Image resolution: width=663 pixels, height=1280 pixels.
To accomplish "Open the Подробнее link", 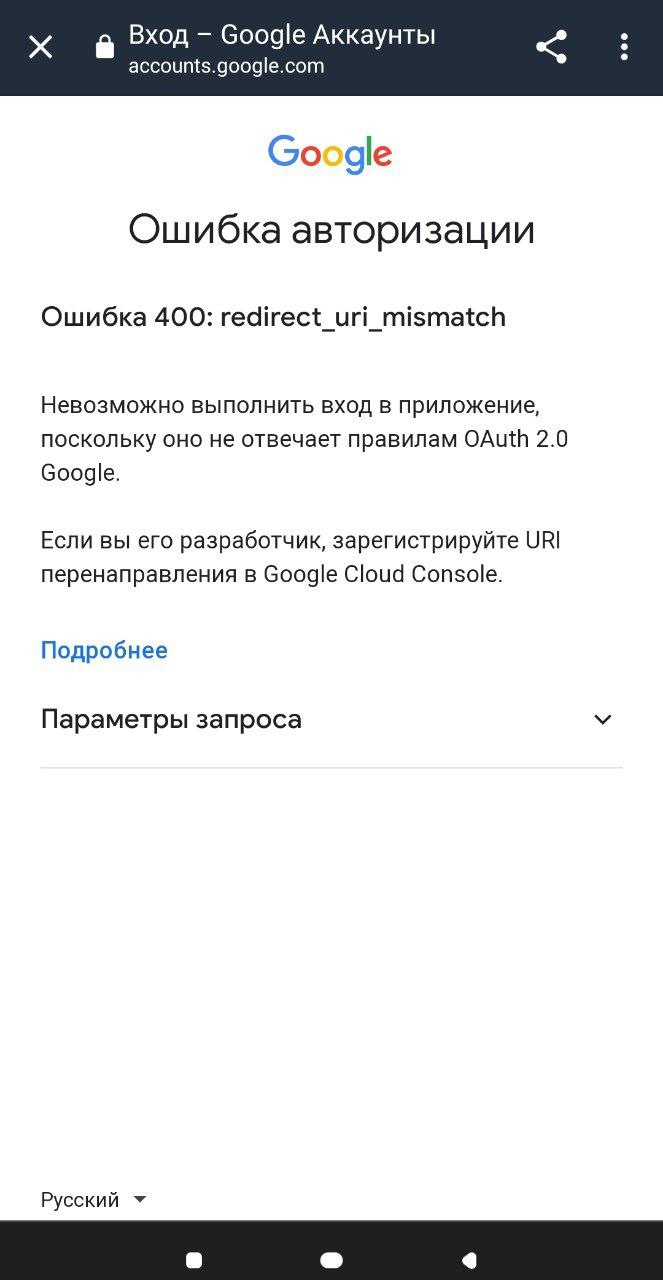I will (x=104, y=651).
